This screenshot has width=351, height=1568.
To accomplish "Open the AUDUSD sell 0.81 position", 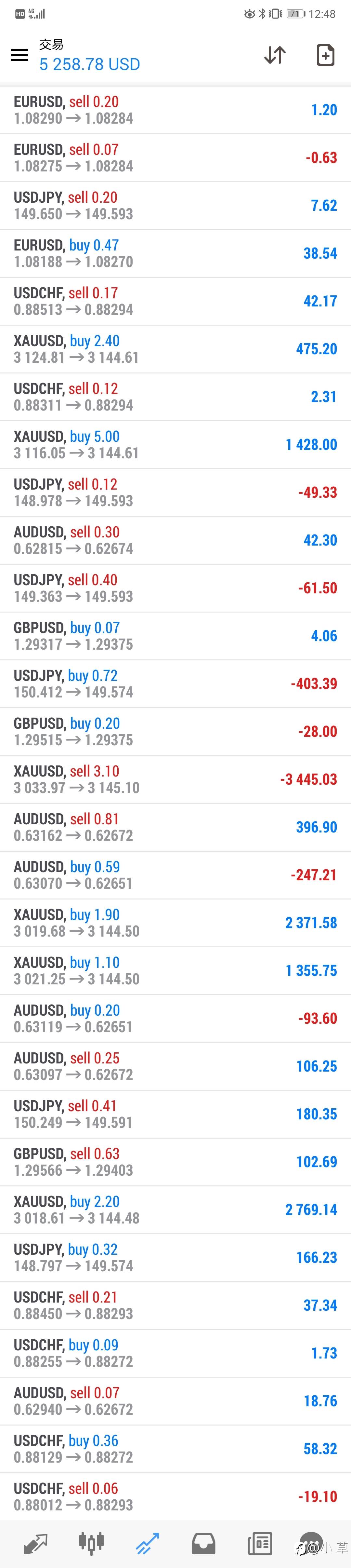I will (x=175, y=827).
